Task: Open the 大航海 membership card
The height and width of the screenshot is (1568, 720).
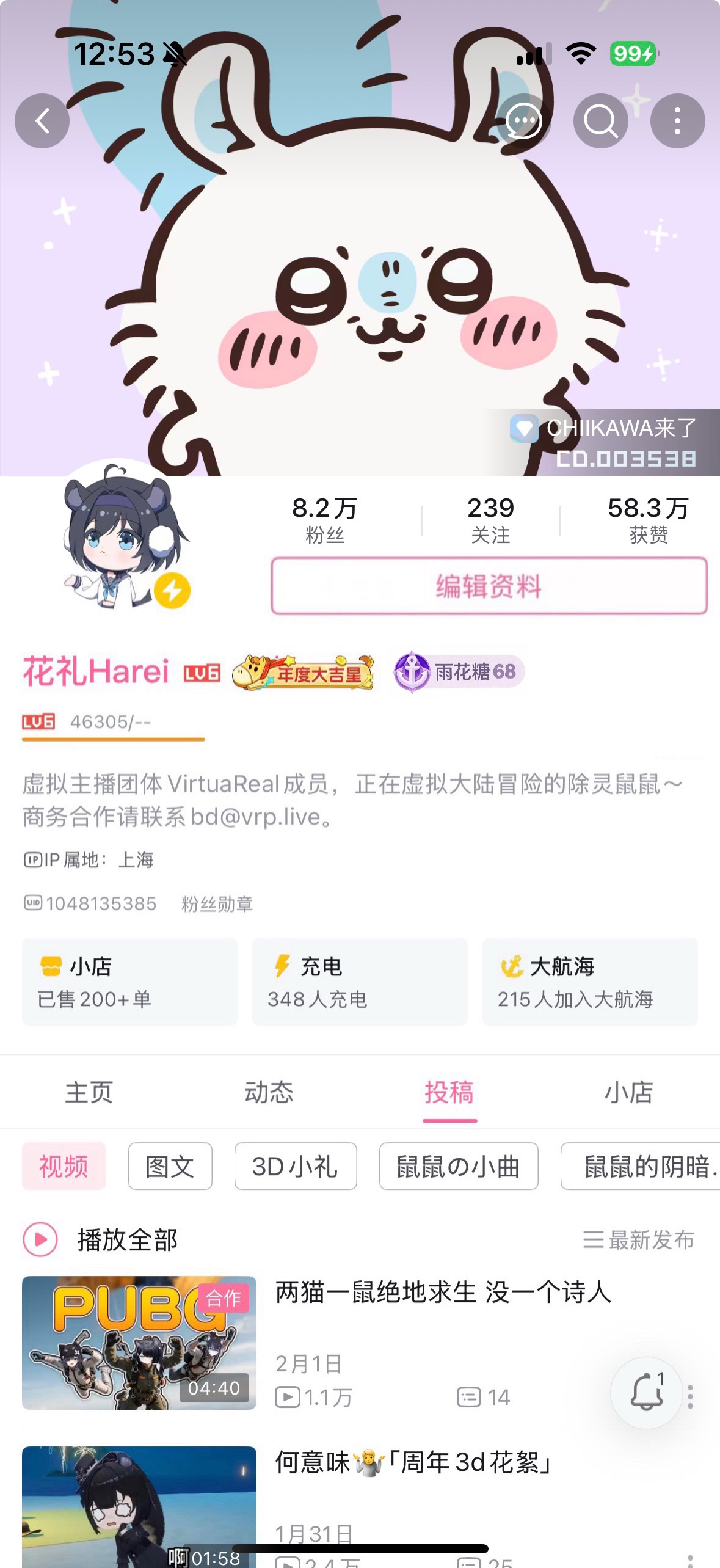Action: [589, 981]
